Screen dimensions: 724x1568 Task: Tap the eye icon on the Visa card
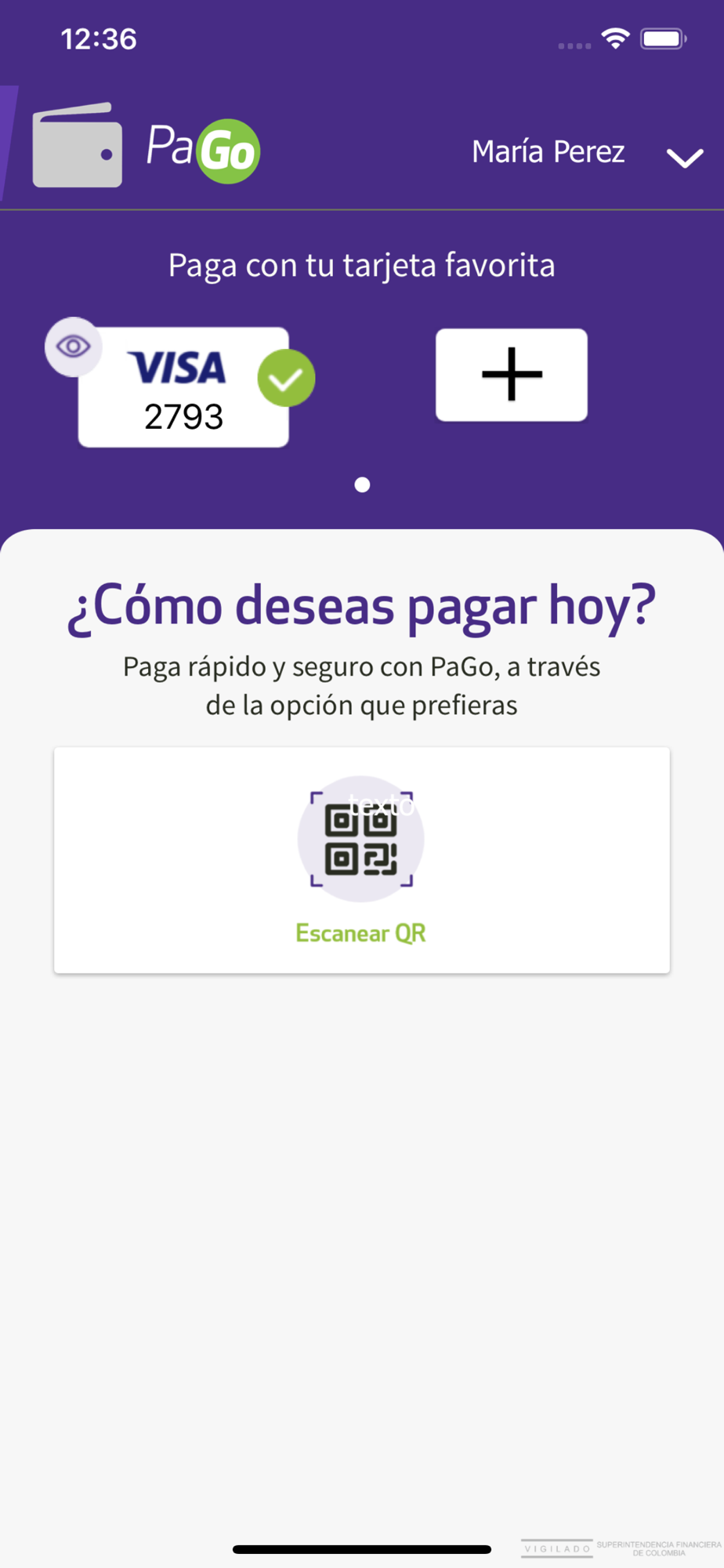pyautogui.click(x=73, y=347)
